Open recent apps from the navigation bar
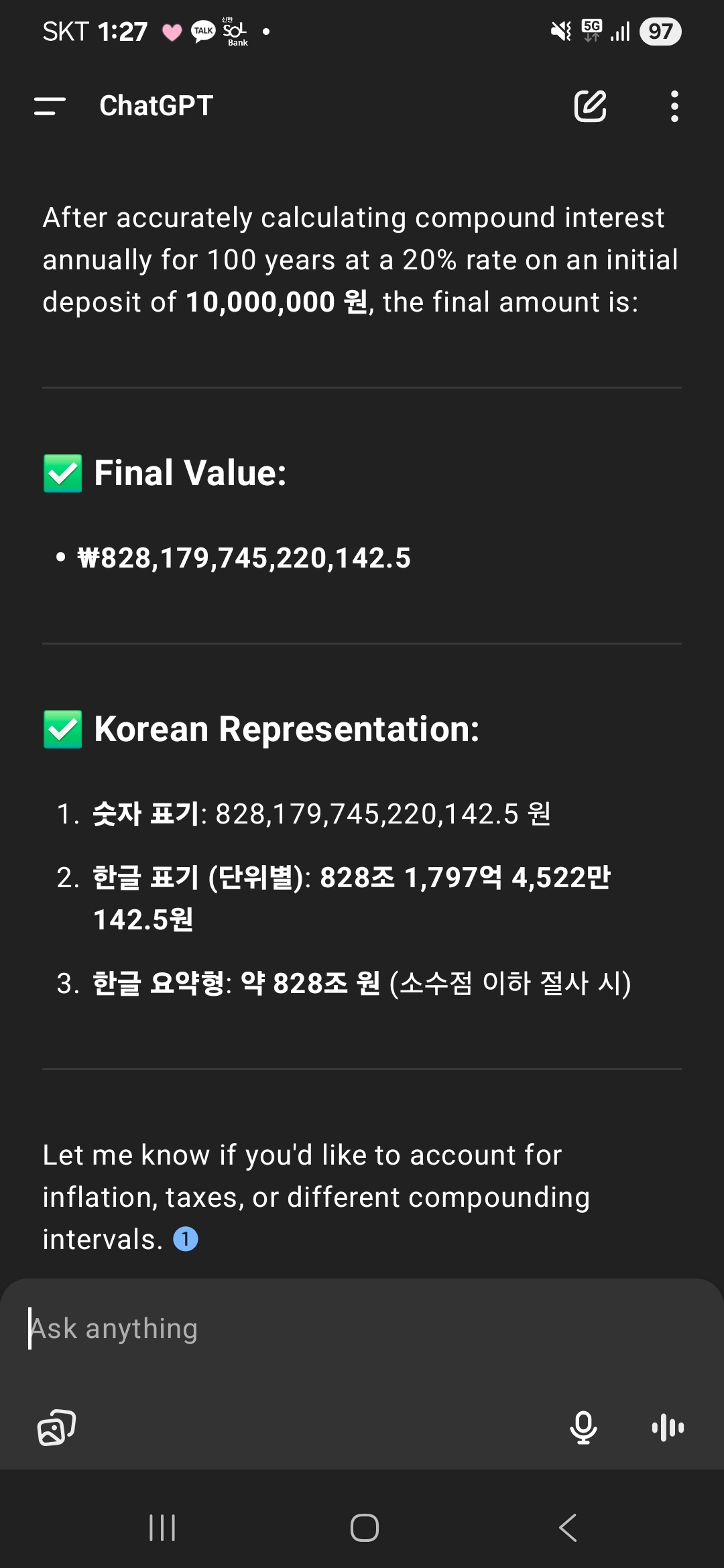 coord(162,1528)
